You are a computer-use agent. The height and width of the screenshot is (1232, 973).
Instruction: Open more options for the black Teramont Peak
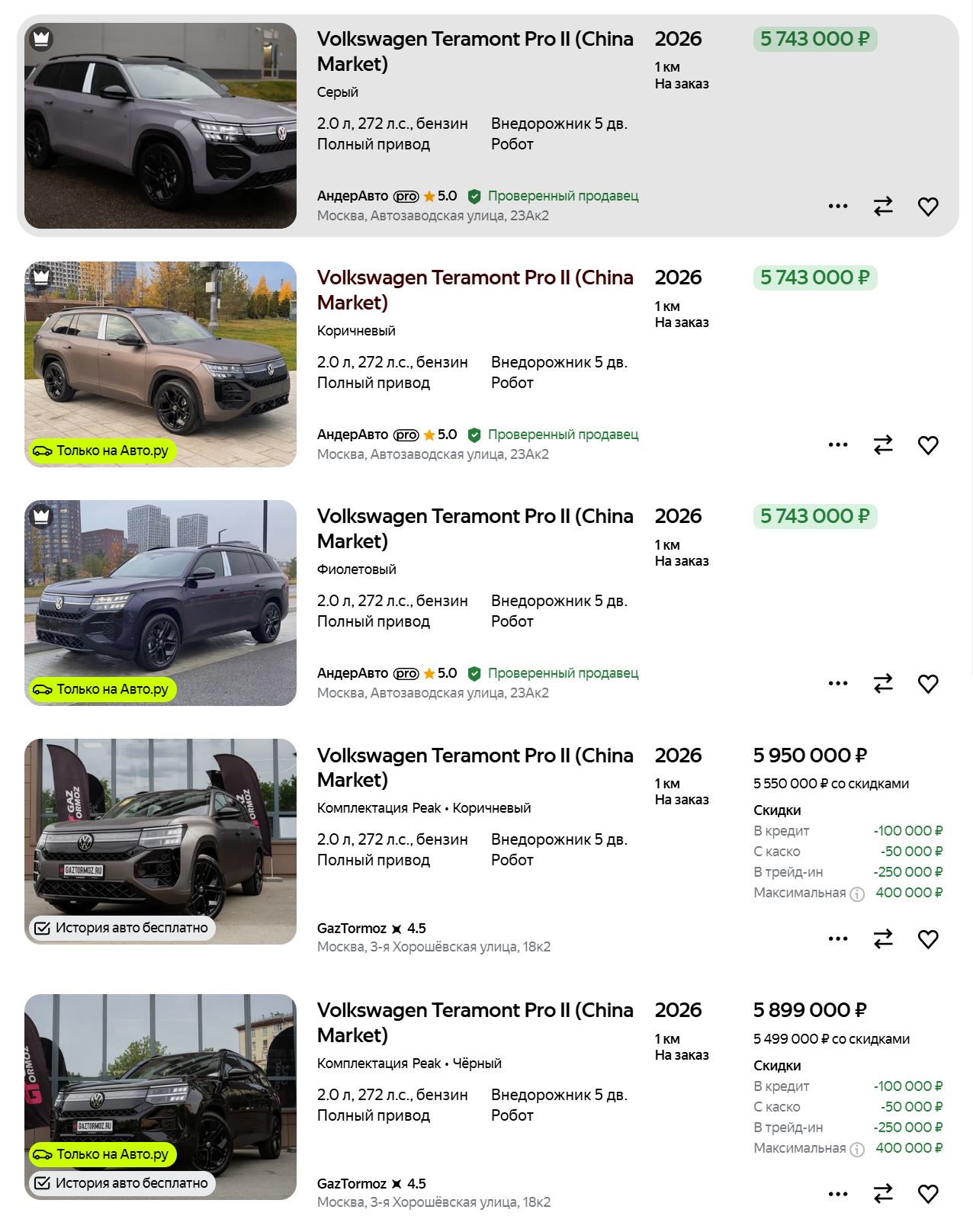tap(838, 1194)
